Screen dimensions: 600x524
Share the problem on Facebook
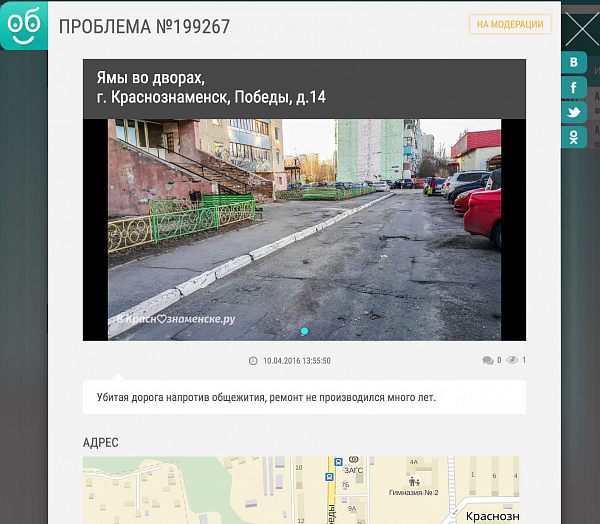[573, 87]
